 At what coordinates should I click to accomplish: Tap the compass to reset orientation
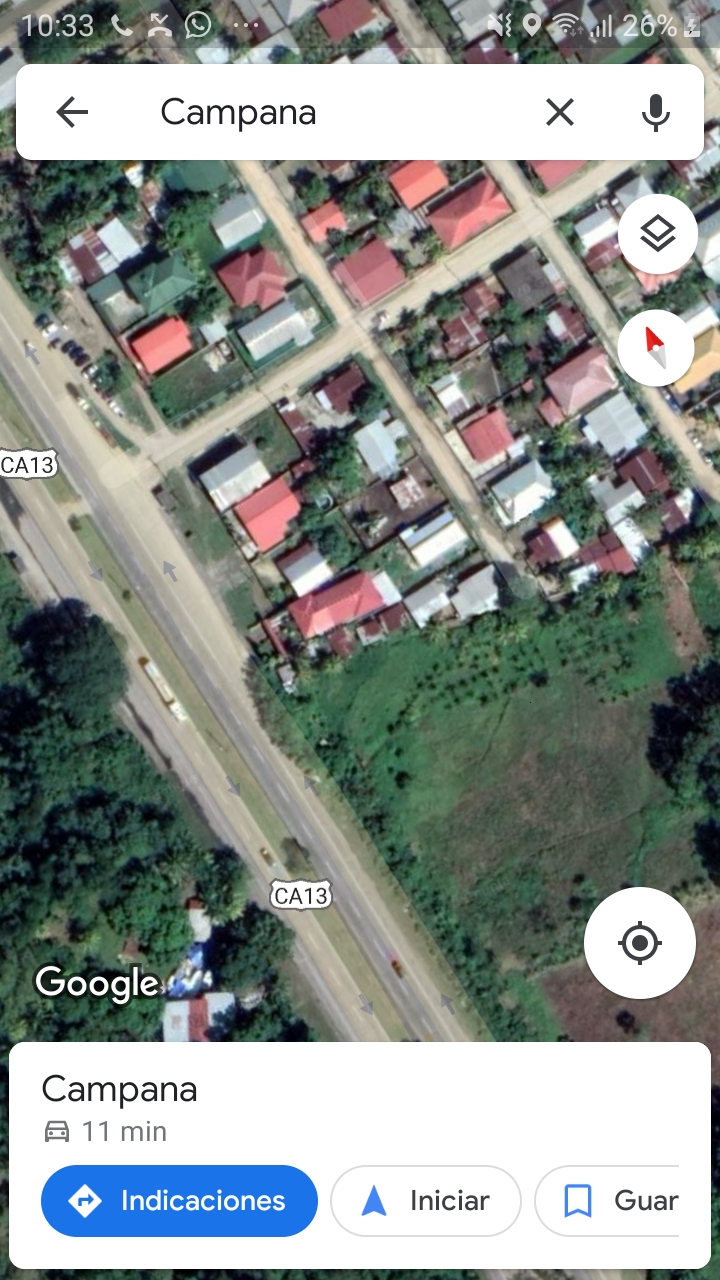[656, 347]
